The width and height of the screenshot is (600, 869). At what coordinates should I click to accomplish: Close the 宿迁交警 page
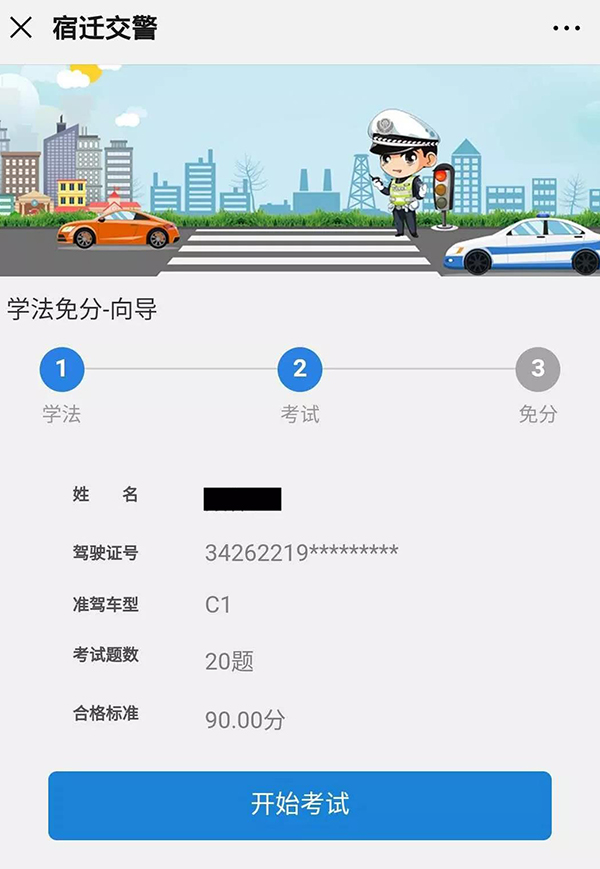[21, 28]
